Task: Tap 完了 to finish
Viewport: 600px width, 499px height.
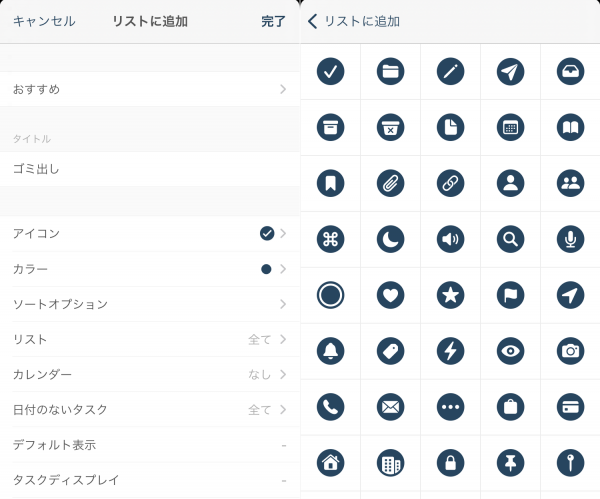Action: coord(273,21)
